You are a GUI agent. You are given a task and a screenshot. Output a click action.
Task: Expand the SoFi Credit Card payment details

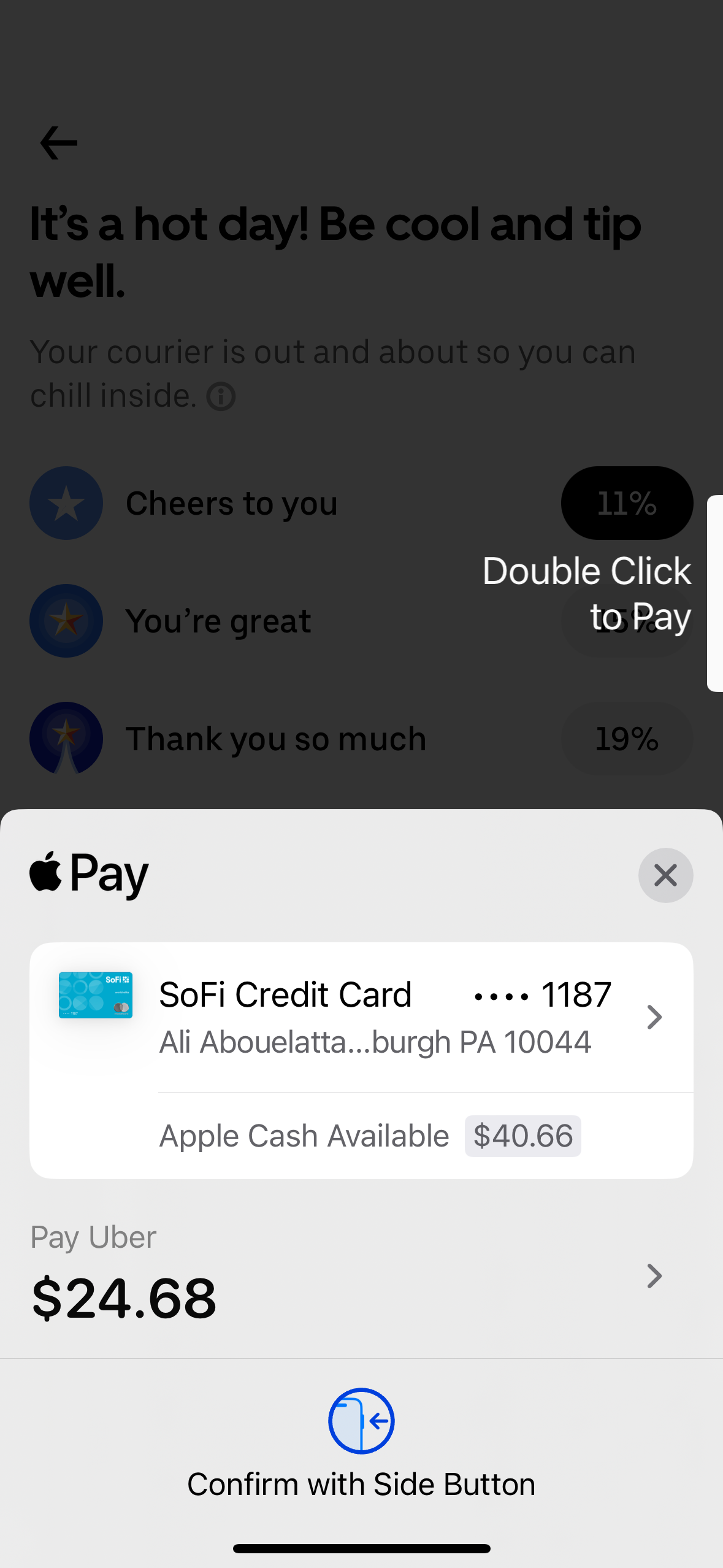654,1017
